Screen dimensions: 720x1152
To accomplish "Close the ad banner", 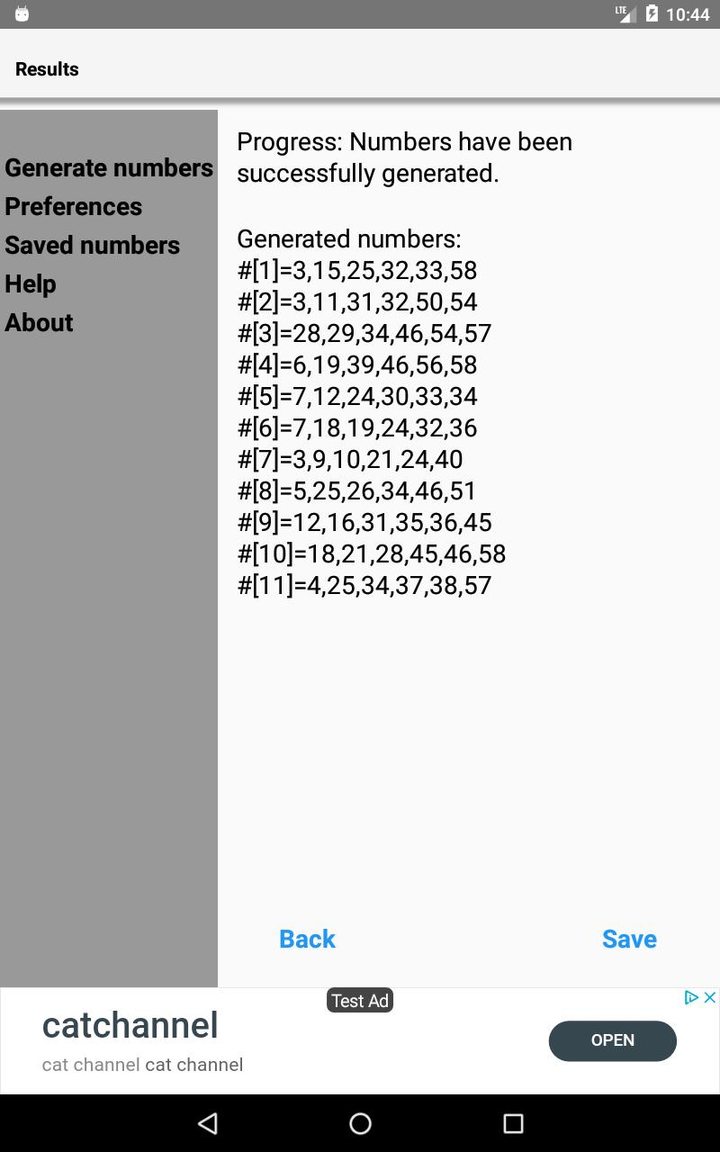I will (709, 998).
